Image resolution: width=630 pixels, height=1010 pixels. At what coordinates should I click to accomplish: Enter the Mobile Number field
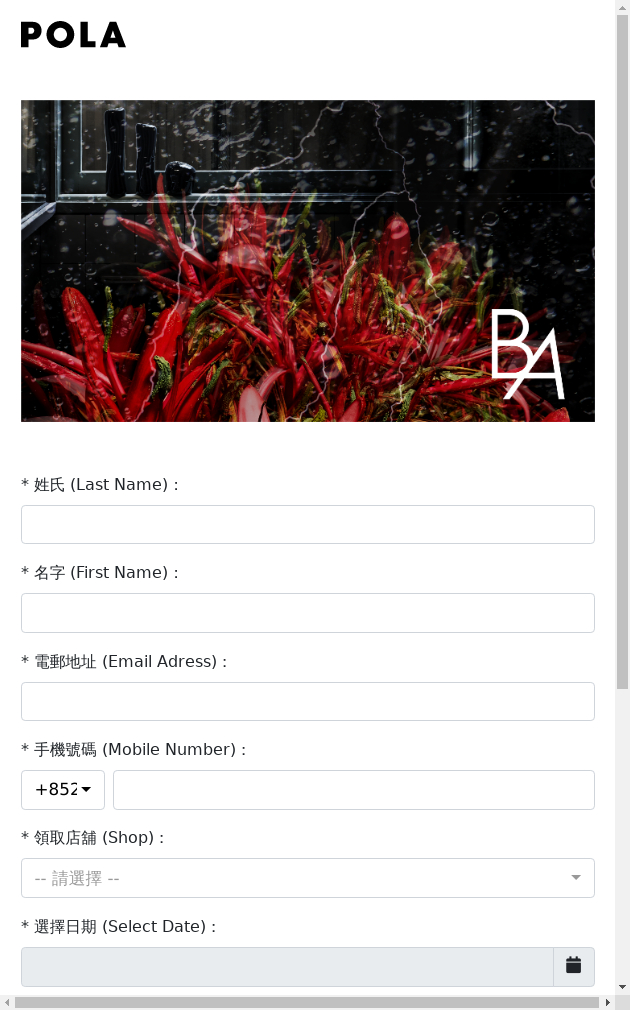[353, 790]
